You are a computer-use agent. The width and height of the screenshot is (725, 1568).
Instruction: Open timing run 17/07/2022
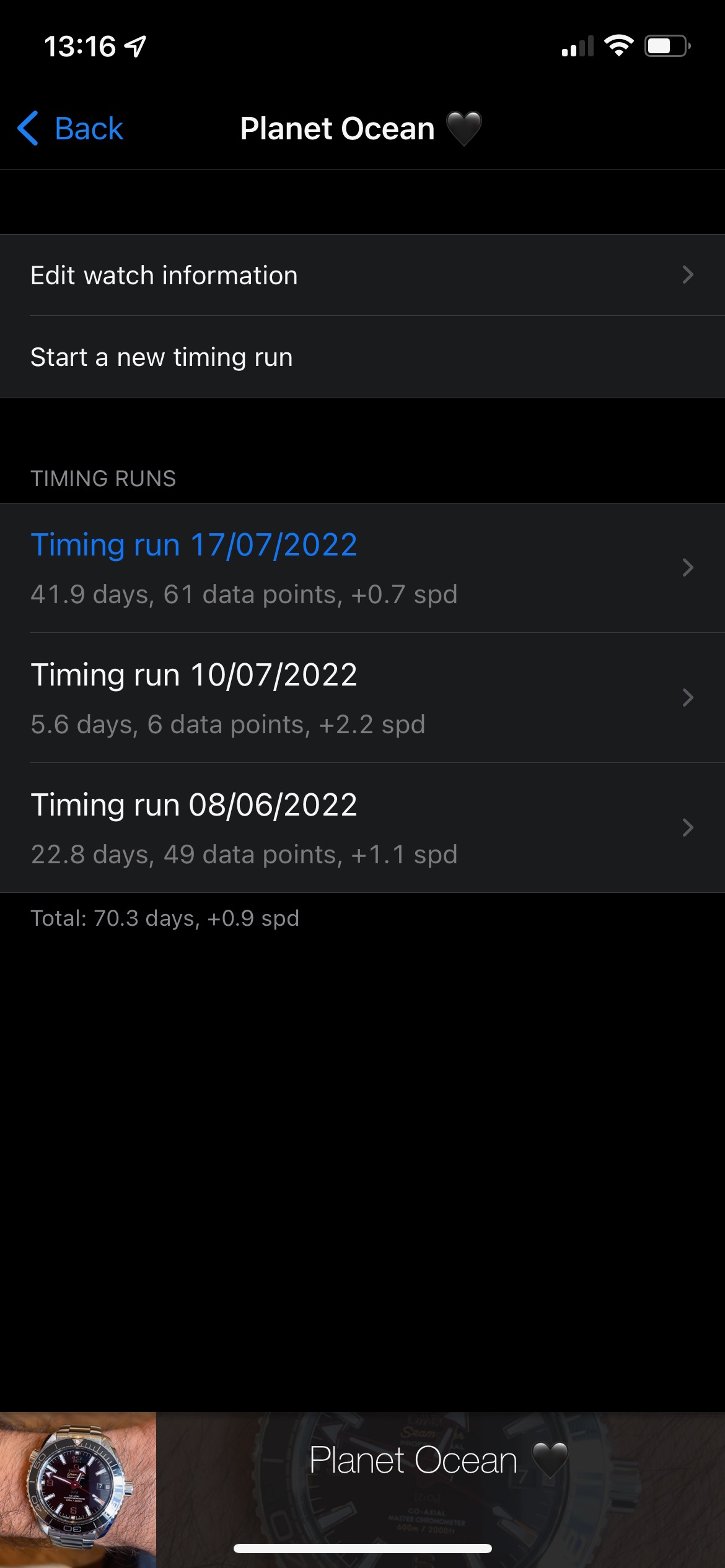362,567
